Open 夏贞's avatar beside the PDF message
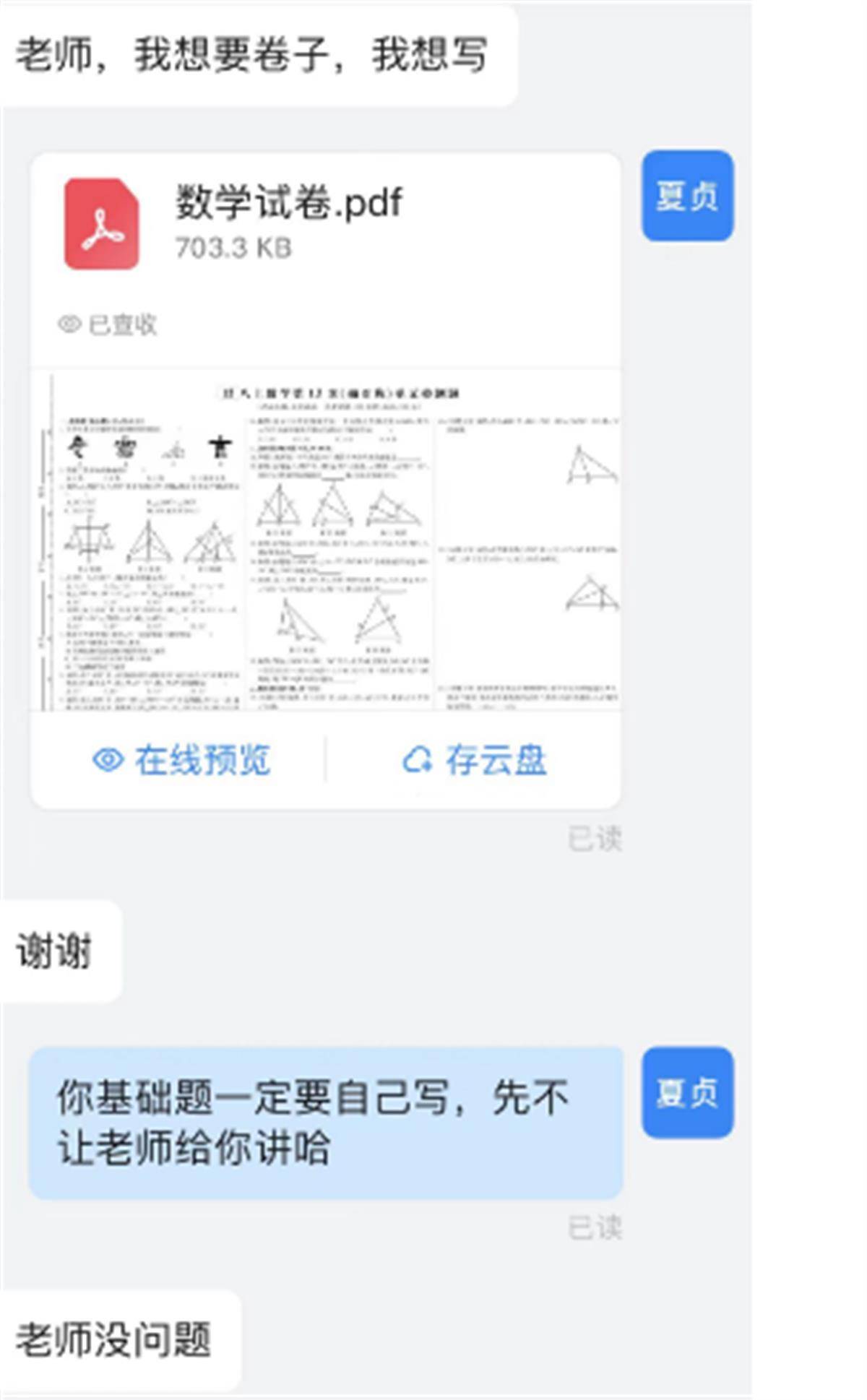The width and height of the screenshot is (867, 1400). (x=687, y=196)
